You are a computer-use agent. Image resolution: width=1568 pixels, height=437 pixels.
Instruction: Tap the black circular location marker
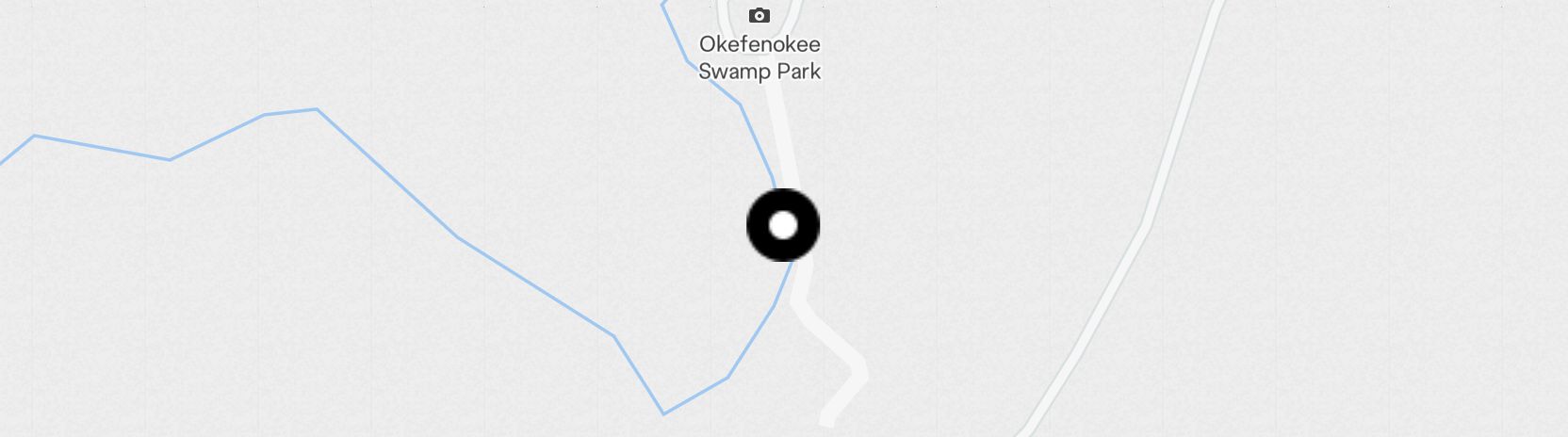(x=783, y=225)
